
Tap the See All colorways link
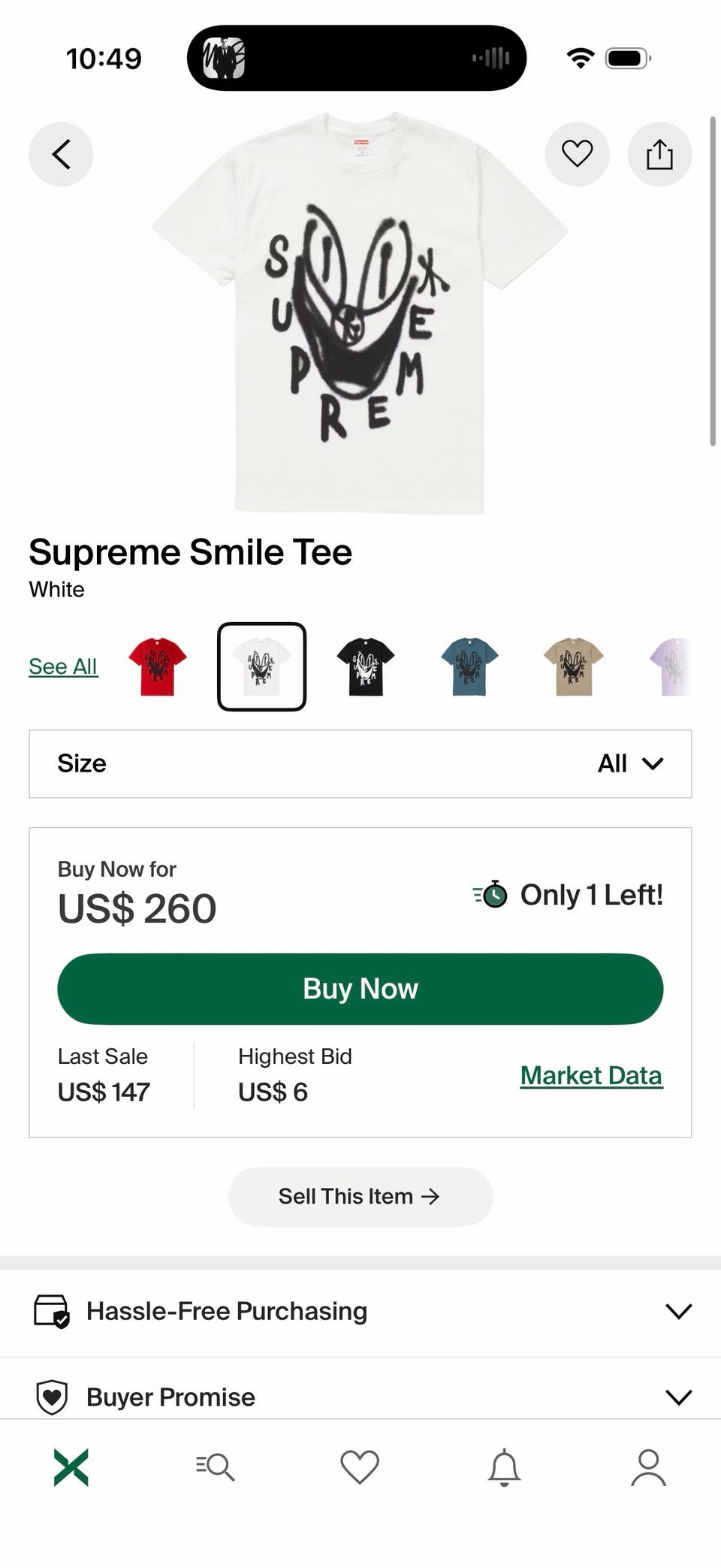[63, 666]
